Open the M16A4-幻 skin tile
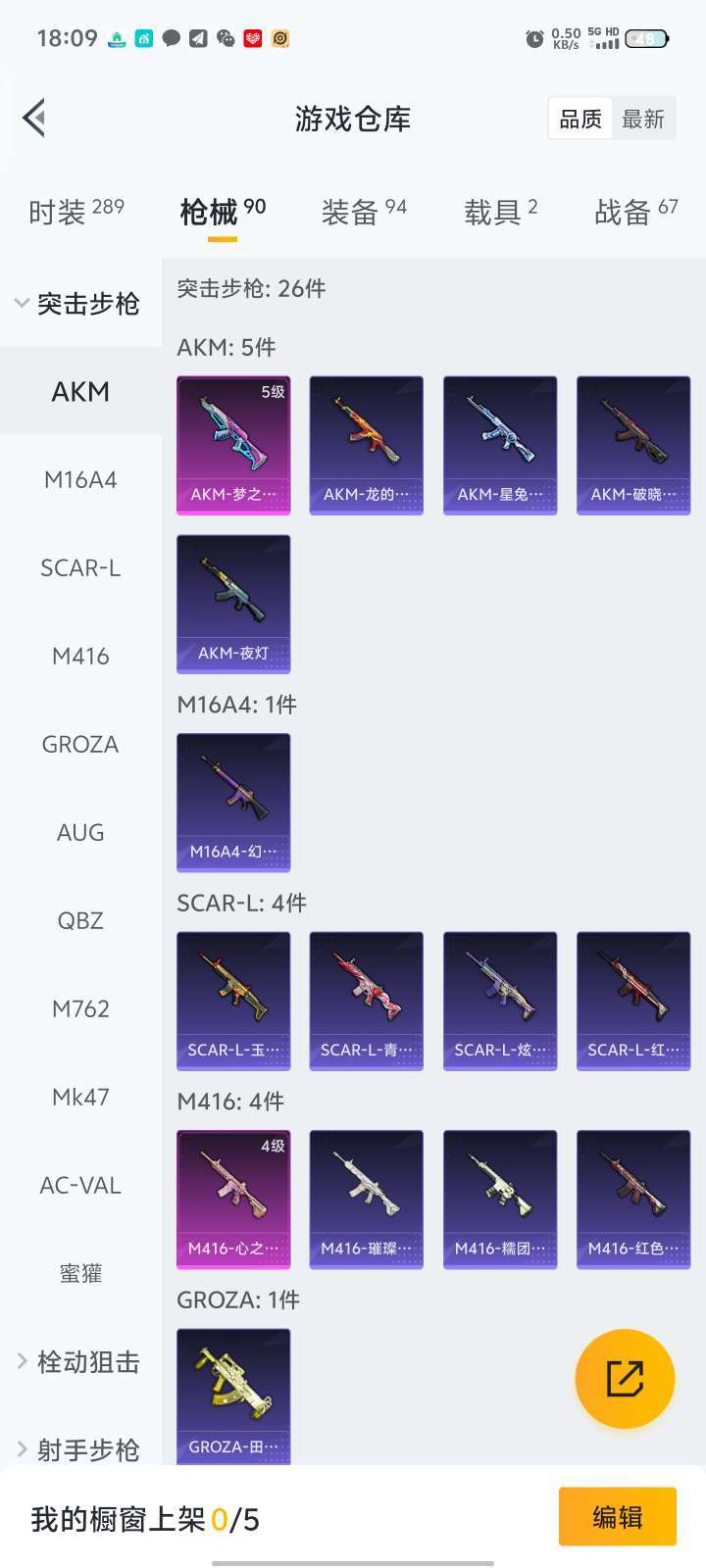The height and width of the screenshot is (1568, 706). point(233,803)
